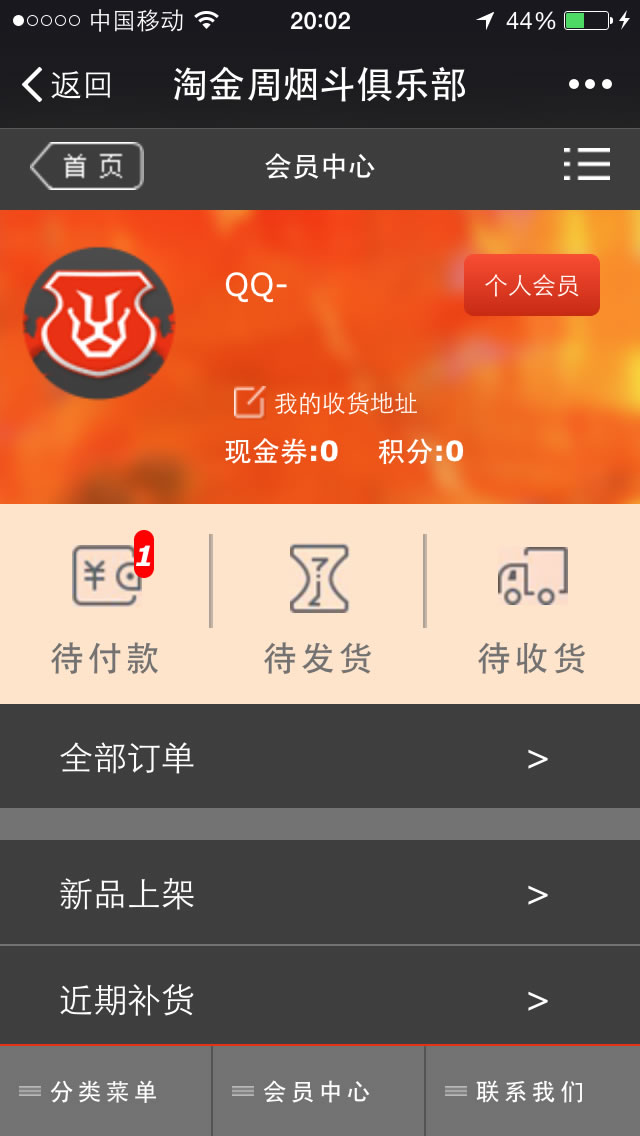This screenshot has height=1136, width=640.
Task: Open 联系我们 contact us
Action: tap(530, 1091)
